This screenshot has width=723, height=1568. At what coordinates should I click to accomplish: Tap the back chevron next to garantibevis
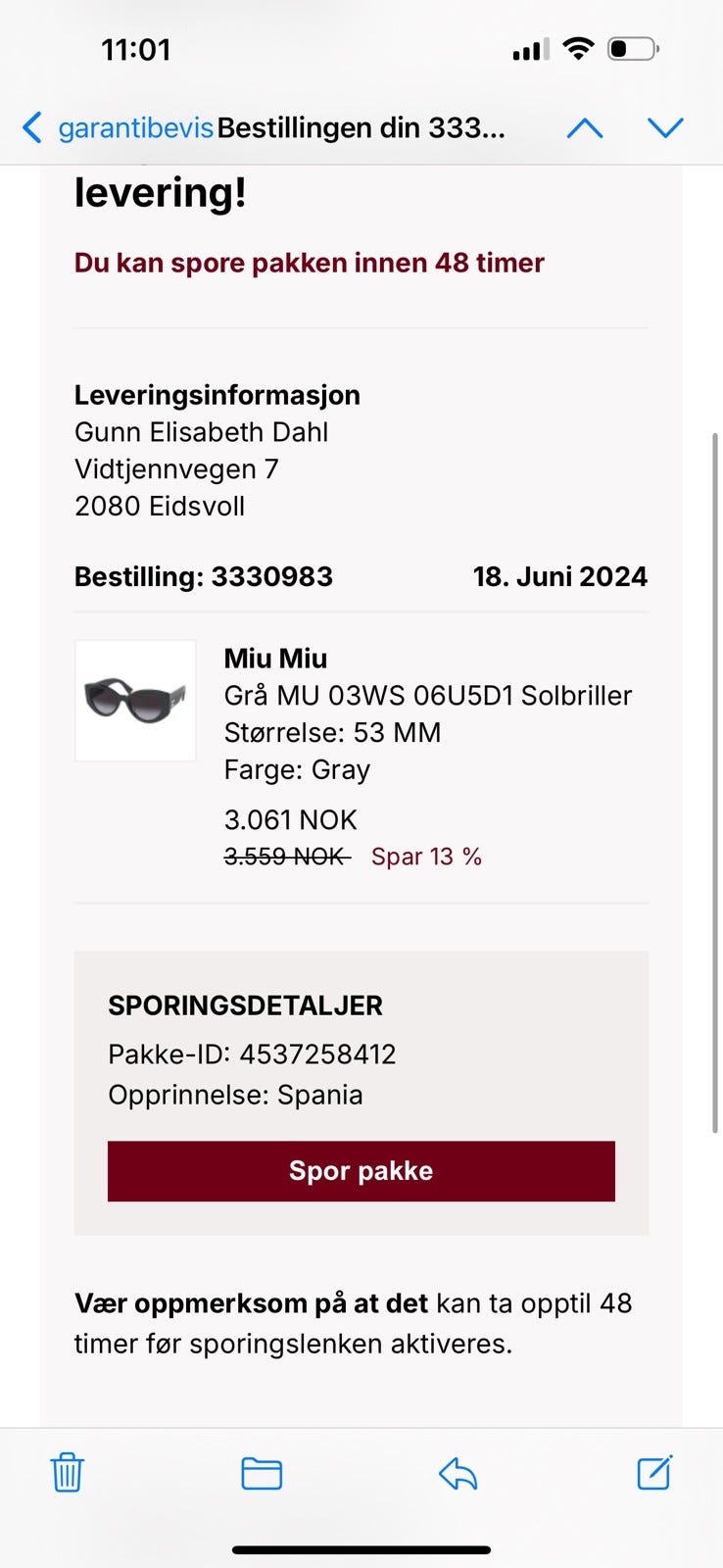[30, 127]
